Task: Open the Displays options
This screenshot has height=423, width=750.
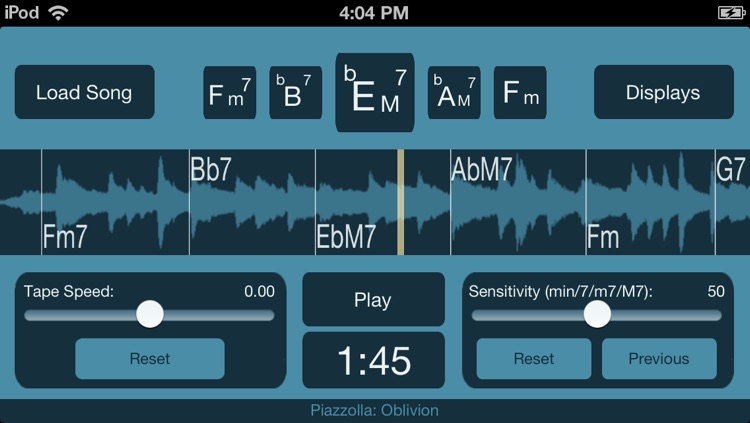Action: click(663, 93)
